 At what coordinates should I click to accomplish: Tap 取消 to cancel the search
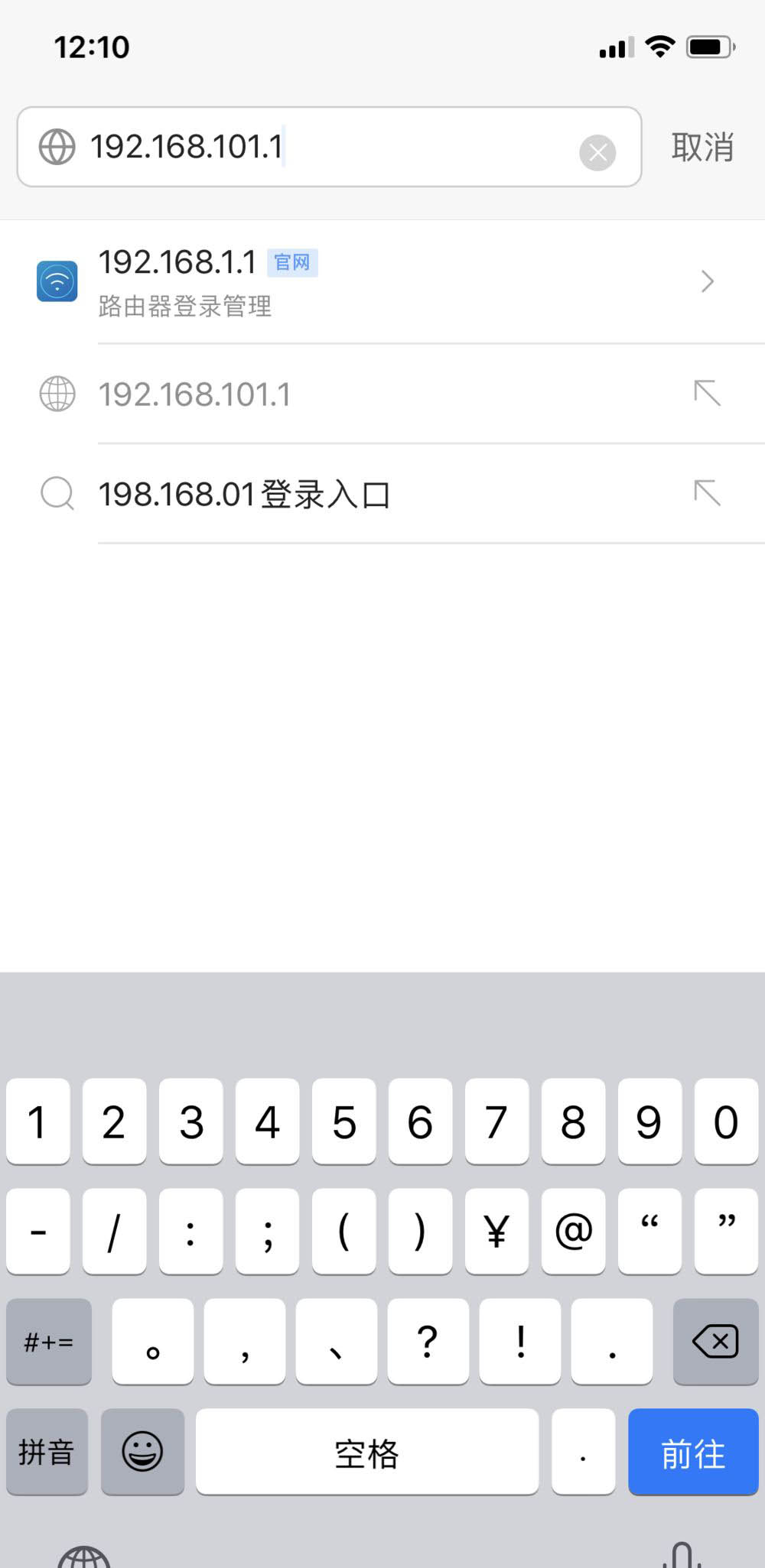(x=702, y=147)
